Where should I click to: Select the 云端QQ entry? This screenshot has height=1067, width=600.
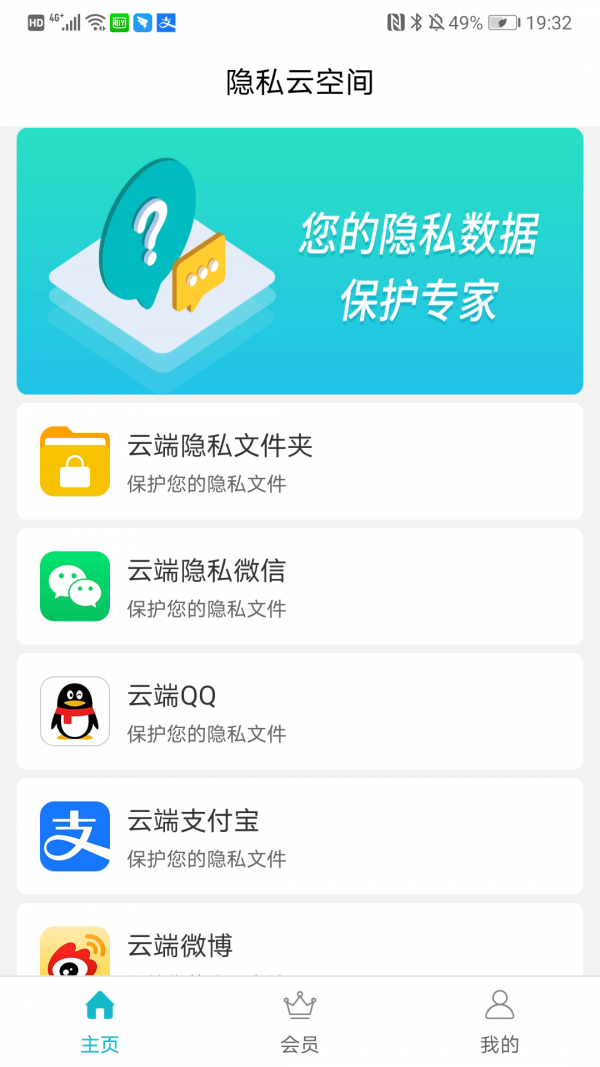pos(300,711)
